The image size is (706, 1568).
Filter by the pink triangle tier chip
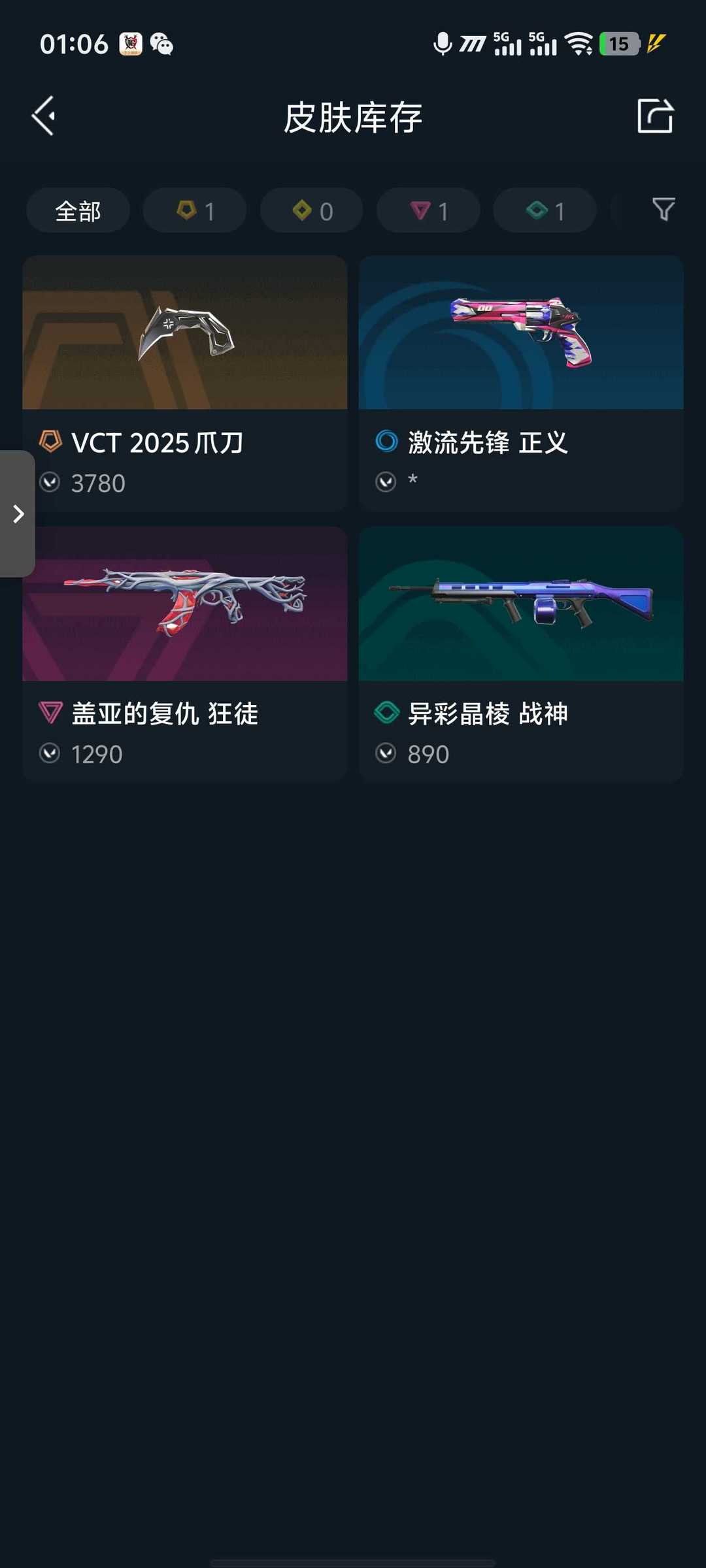tap(428, 211)
